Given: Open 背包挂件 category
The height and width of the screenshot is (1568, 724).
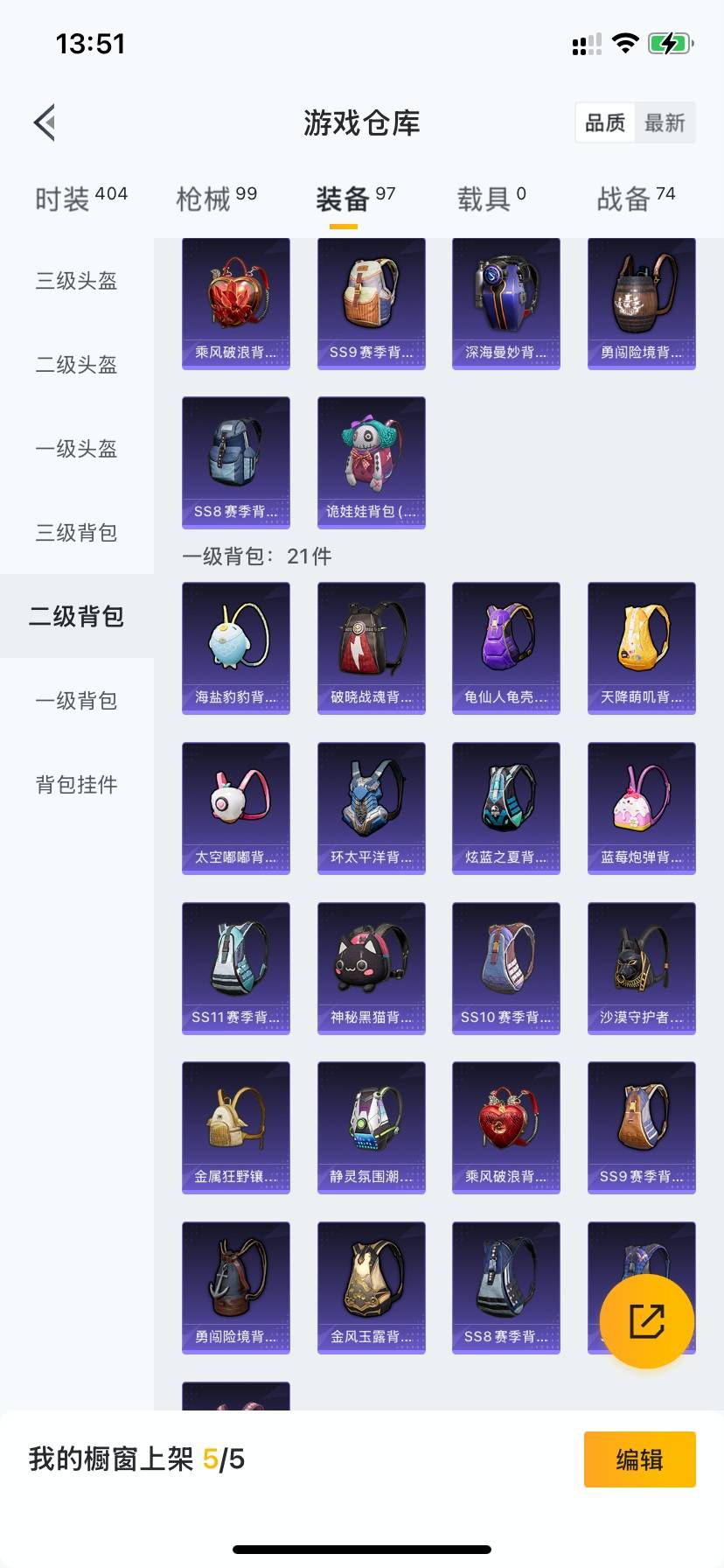Looking at the screenshot, I should point(76,785).
